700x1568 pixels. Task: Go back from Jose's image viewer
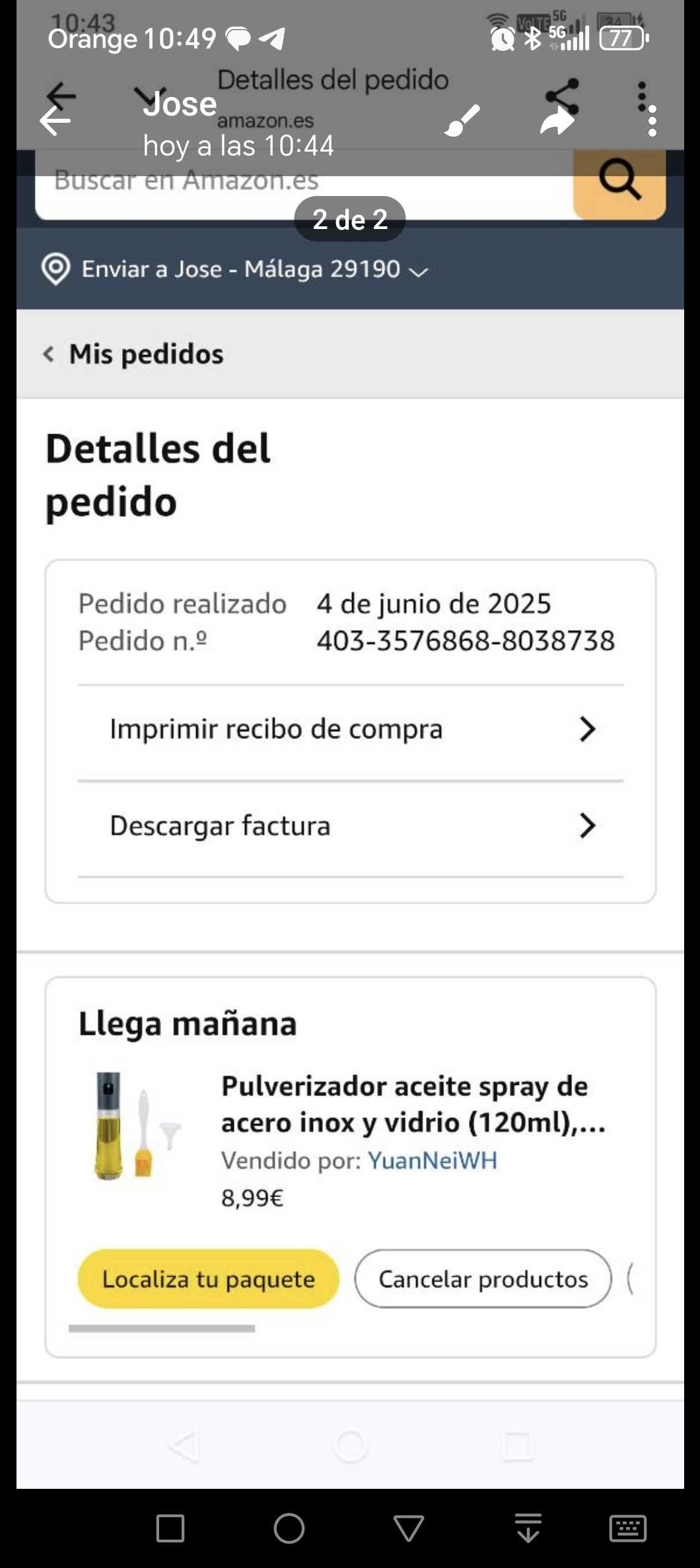click(x=55, y=121)
